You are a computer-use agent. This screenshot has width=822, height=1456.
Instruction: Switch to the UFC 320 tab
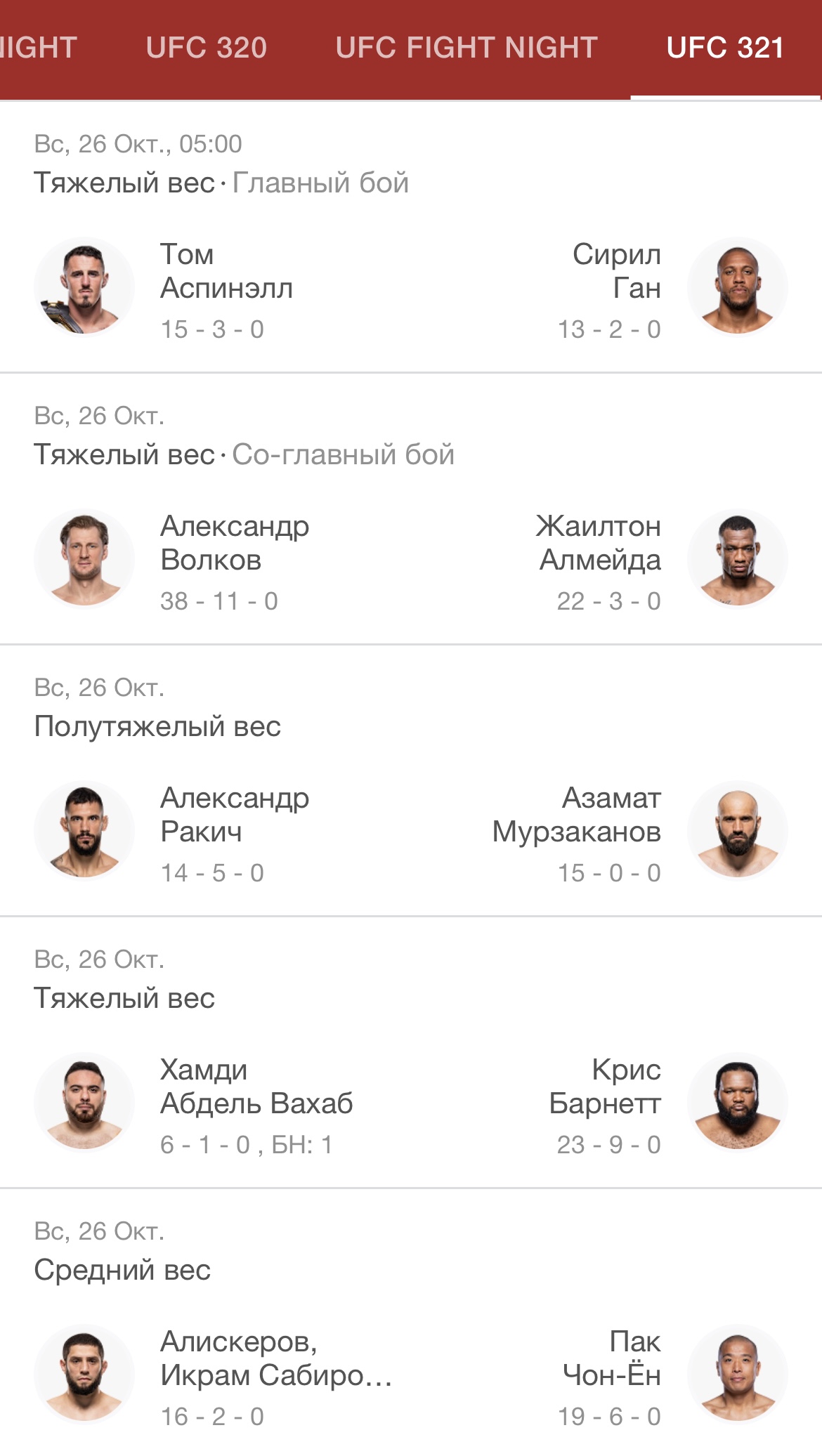(207, 48)
